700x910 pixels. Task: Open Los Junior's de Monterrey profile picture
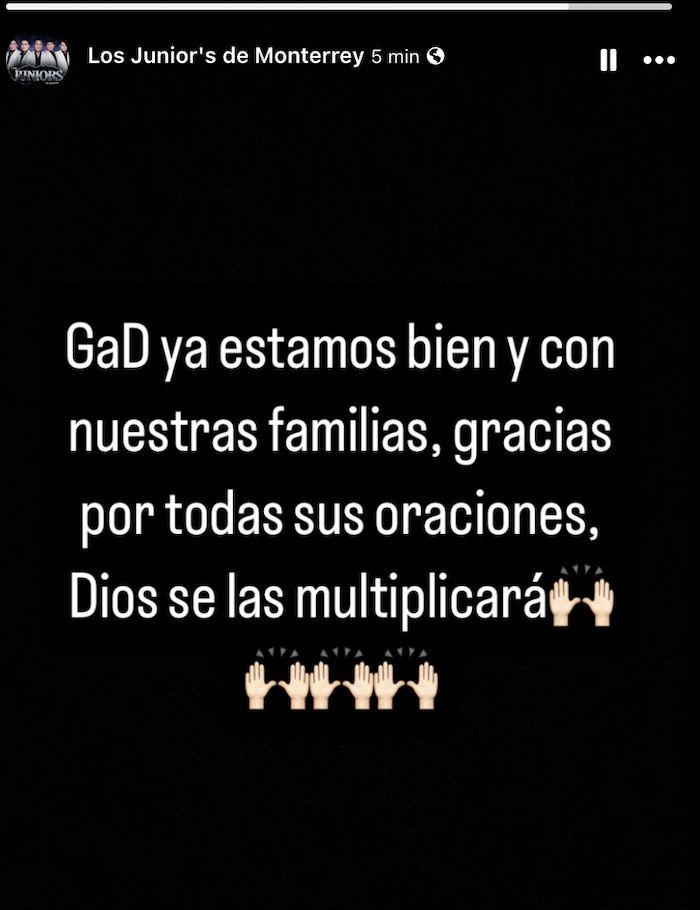38,60
